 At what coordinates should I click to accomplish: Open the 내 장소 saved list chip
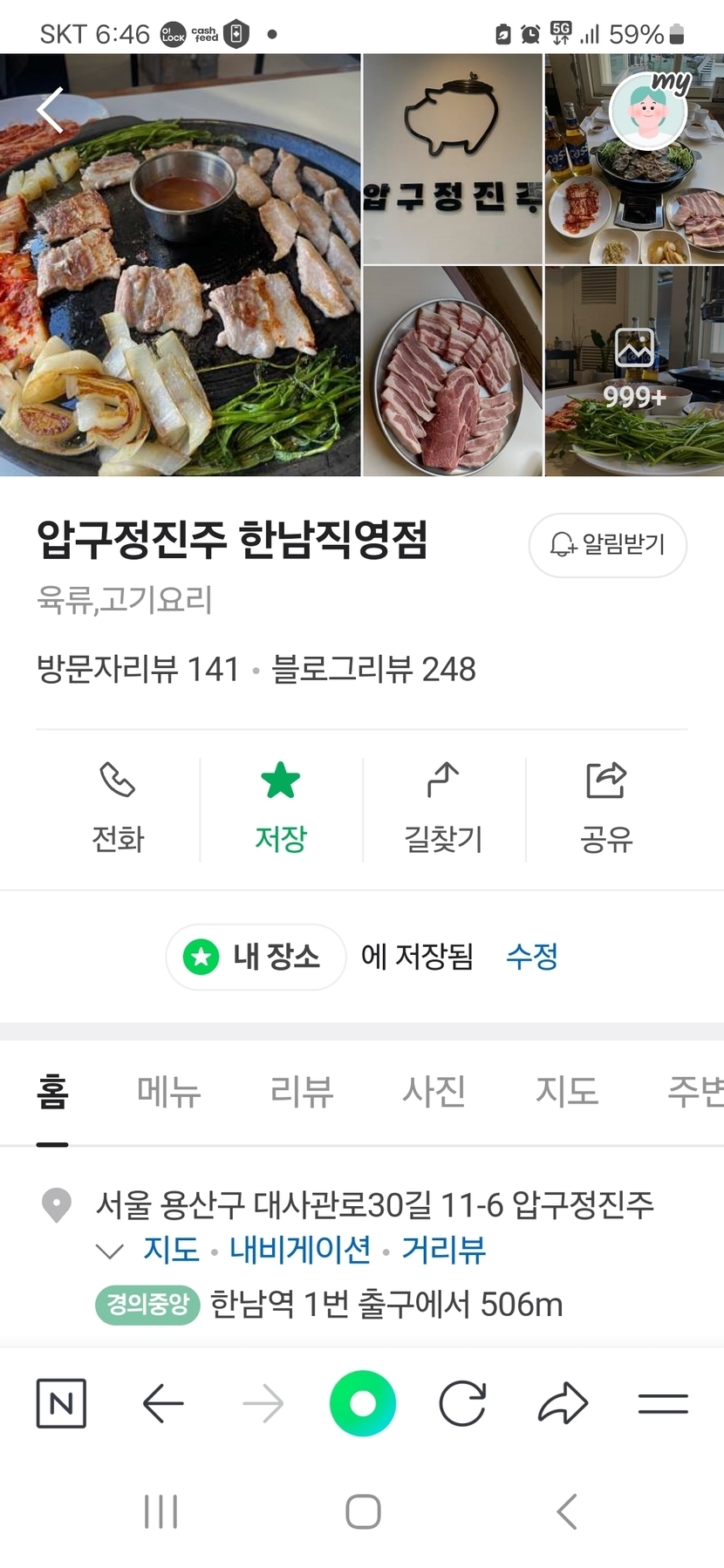pyautogui.click(x=256, y=957)
